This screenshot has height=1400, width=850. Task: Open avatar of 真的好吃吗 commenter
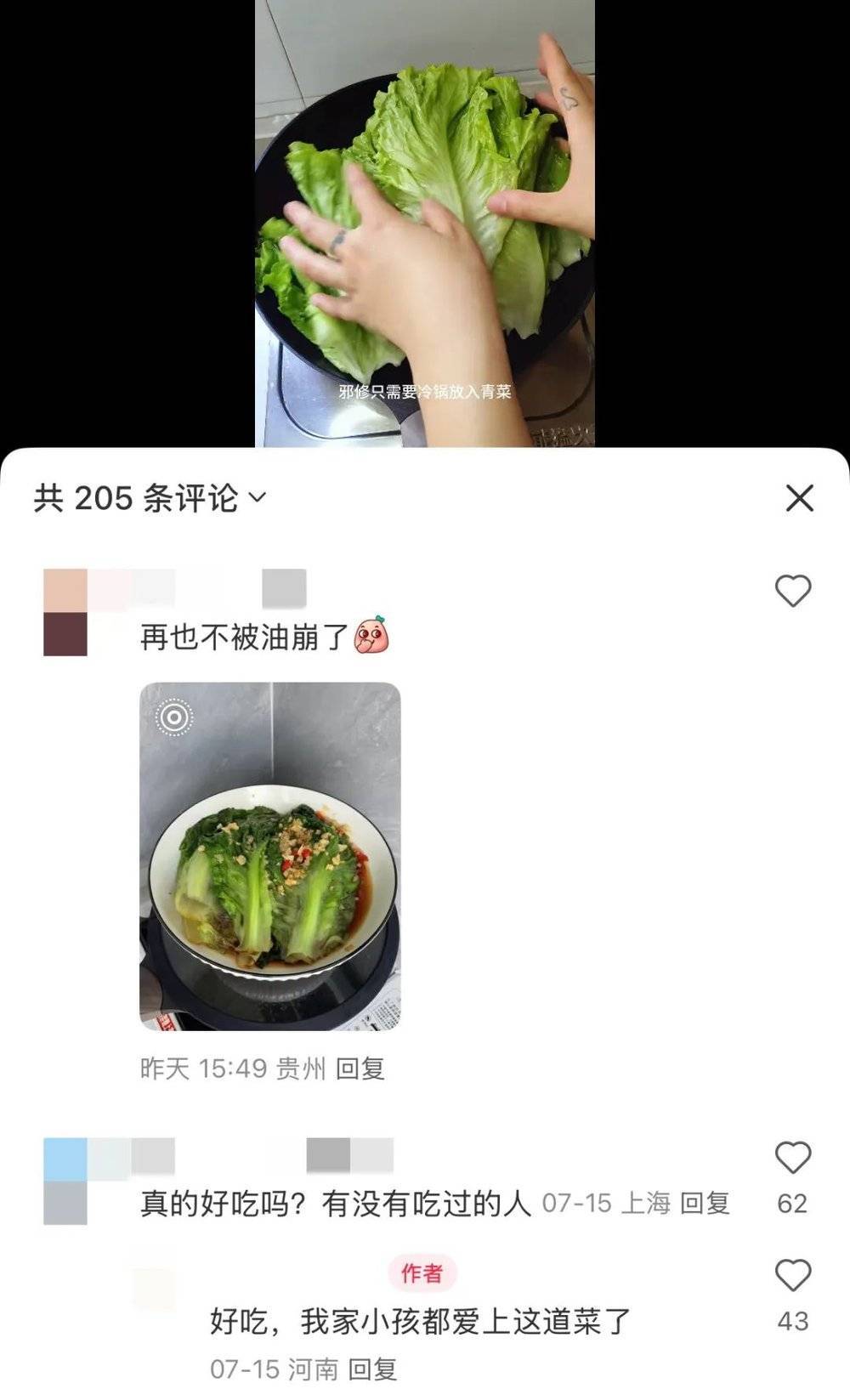(65, 1181)
